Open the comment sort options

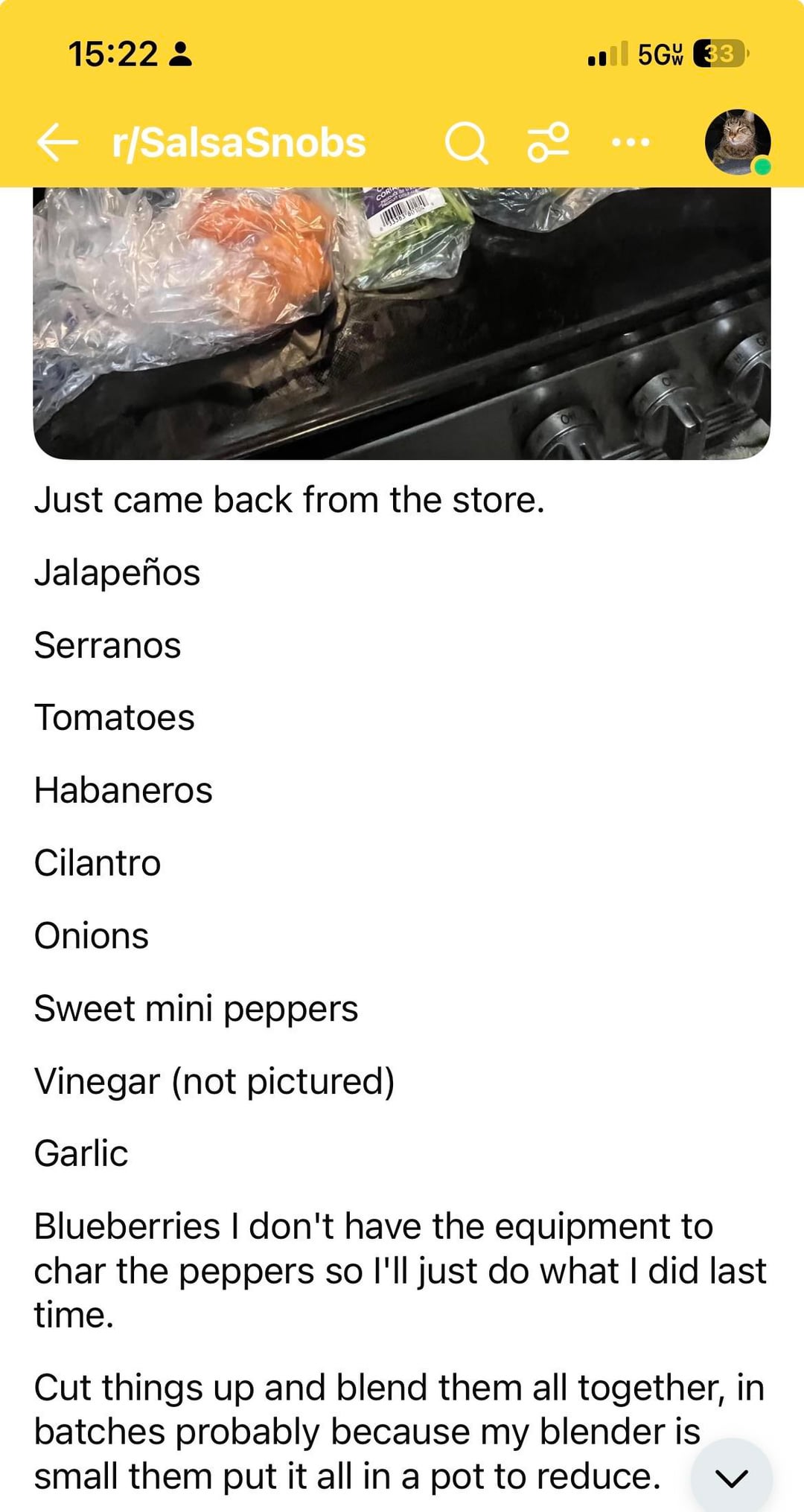point(548,142)
